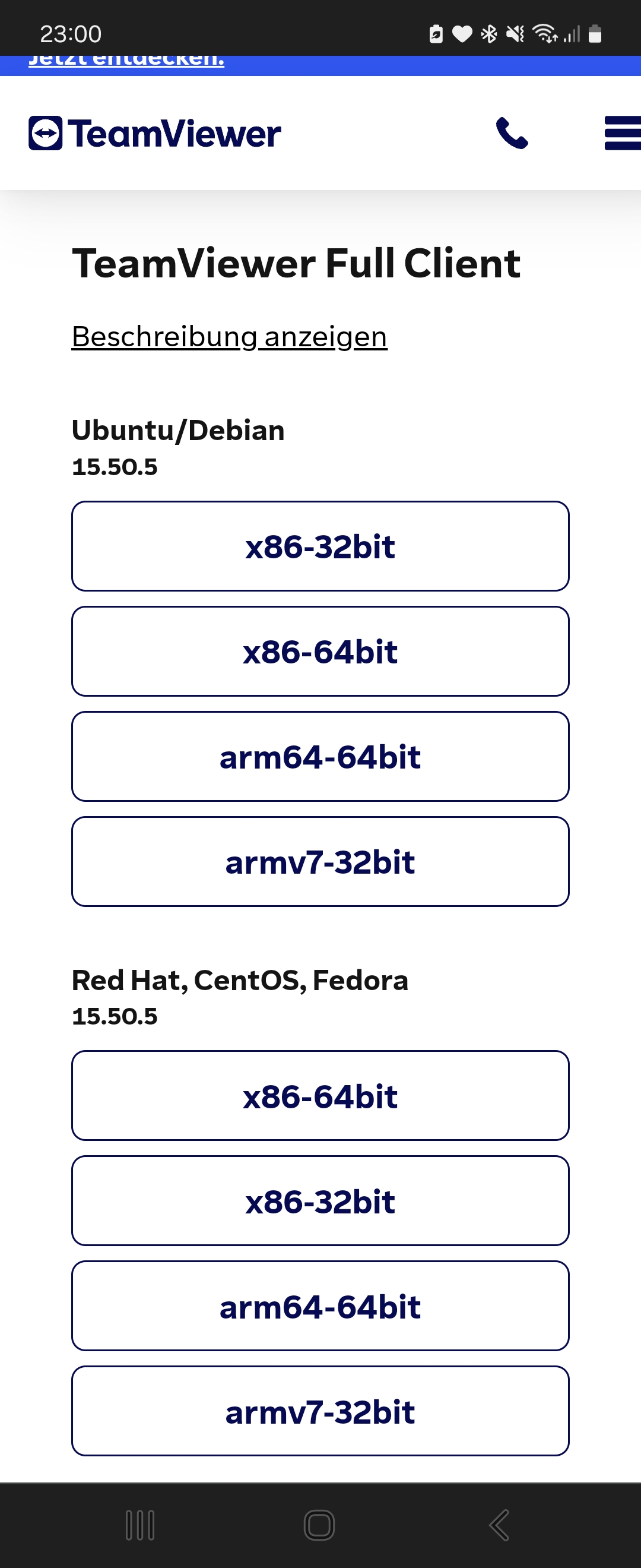Select Ubuntu/Debian arm64-64bit download
Viewport: 641px width, 1568px height.
pyautogui.click(x=320, y=757)
